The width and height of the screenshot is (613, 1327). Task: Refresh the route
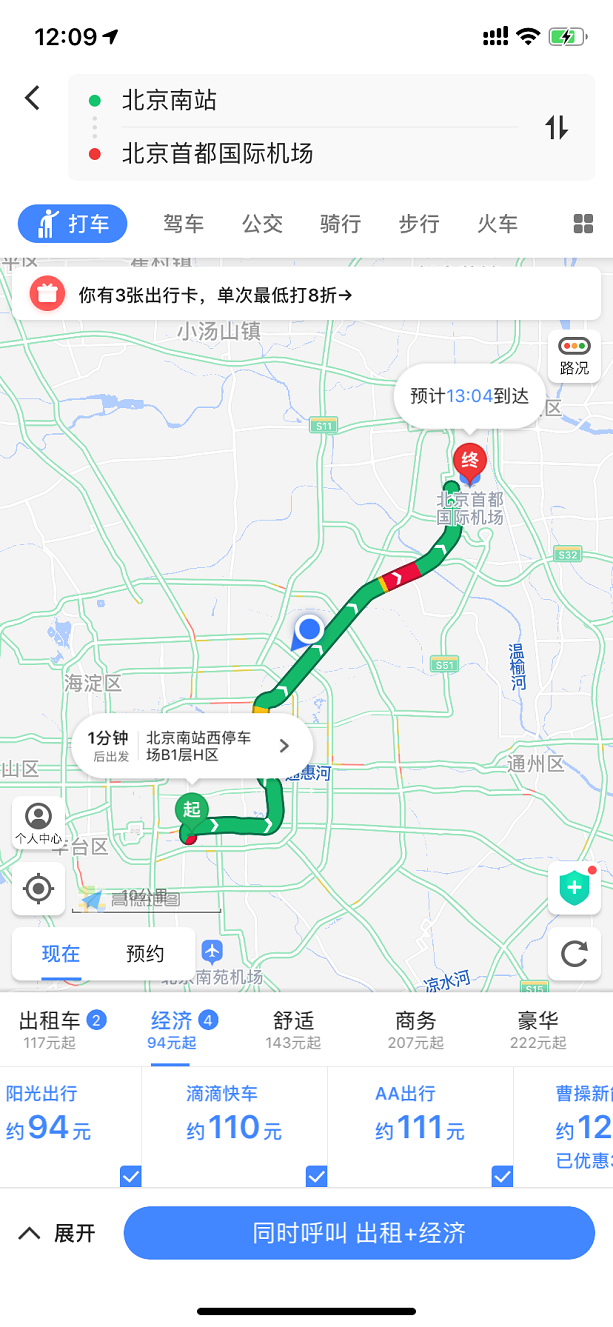click(x=574, y=953)
